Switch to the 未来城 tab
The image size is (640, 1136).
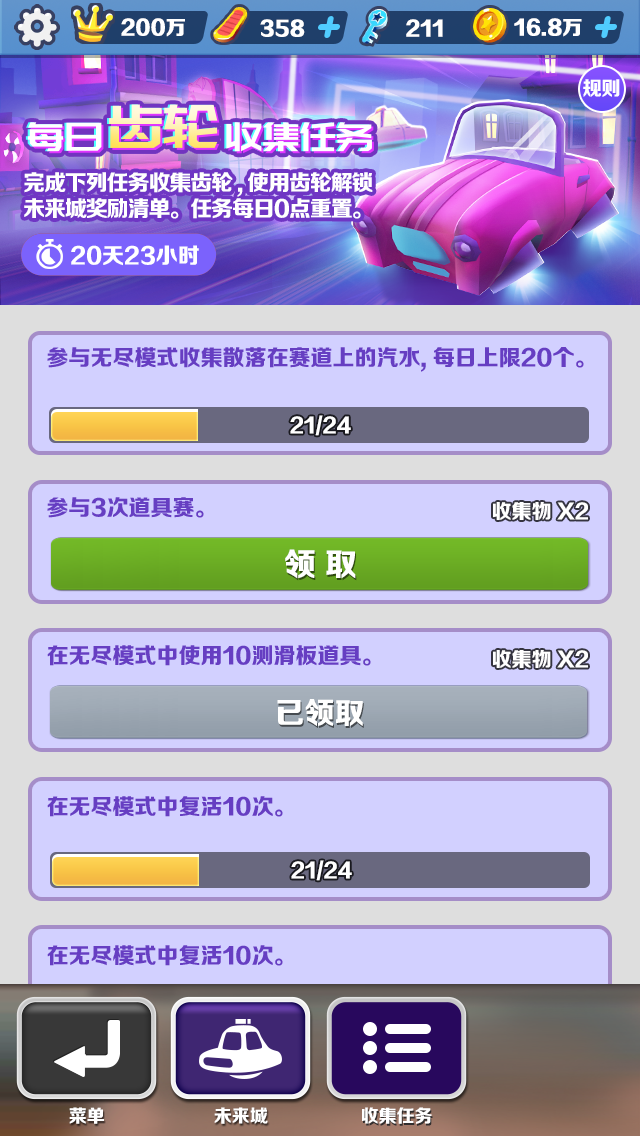pos(241,1049)
